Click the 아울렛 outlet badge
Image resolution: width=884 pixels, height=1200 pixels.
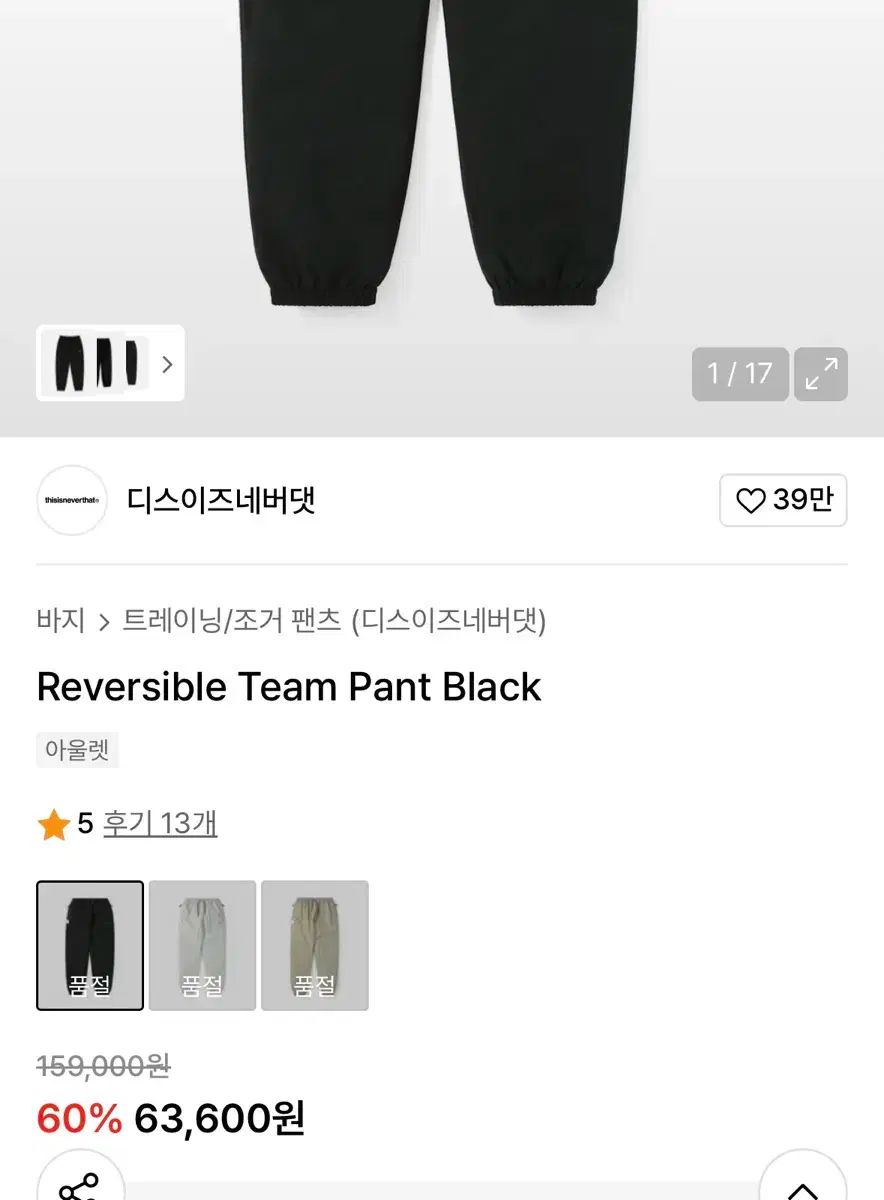78,750
